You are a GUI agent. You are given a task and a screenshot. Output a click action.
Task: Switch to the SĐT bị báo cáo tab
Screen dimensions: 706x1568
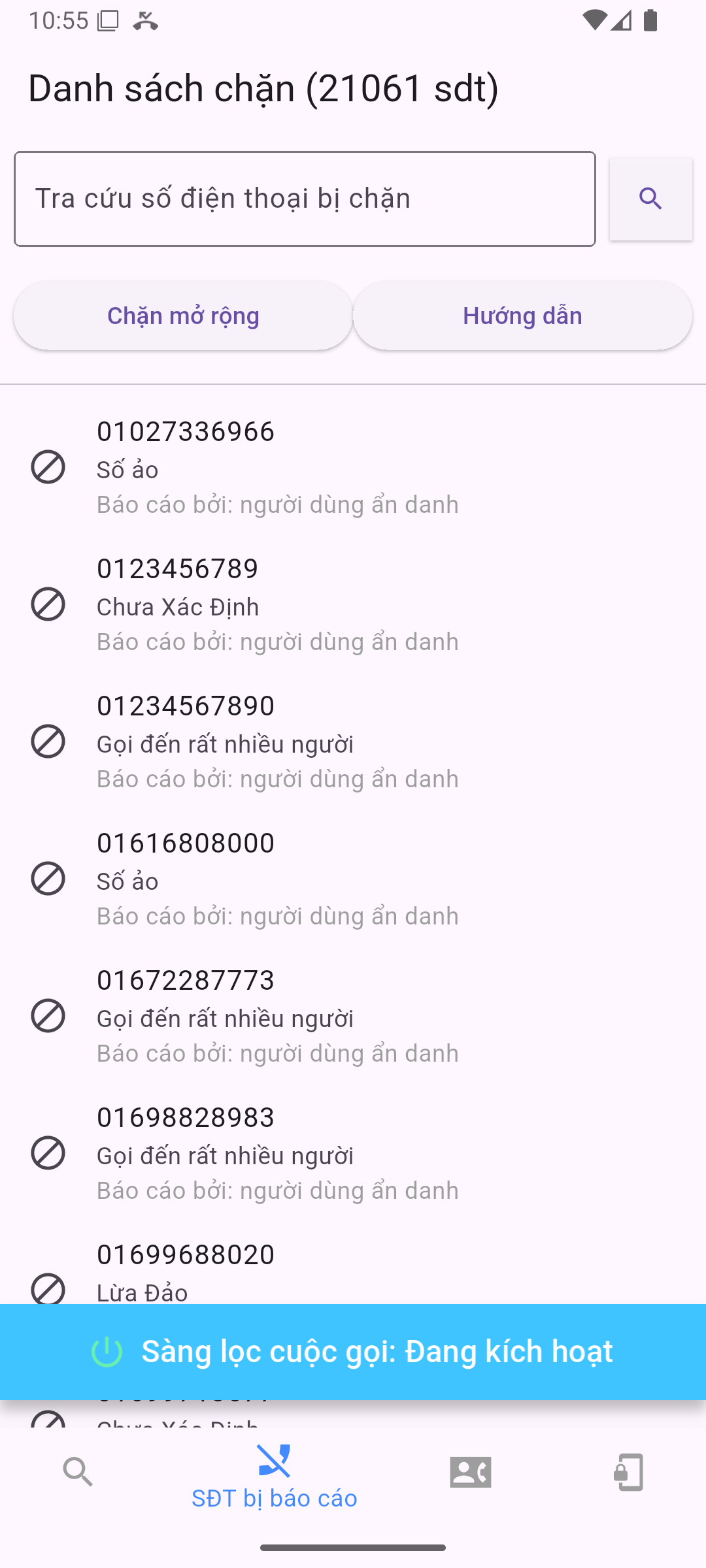tap(274, 1483)
